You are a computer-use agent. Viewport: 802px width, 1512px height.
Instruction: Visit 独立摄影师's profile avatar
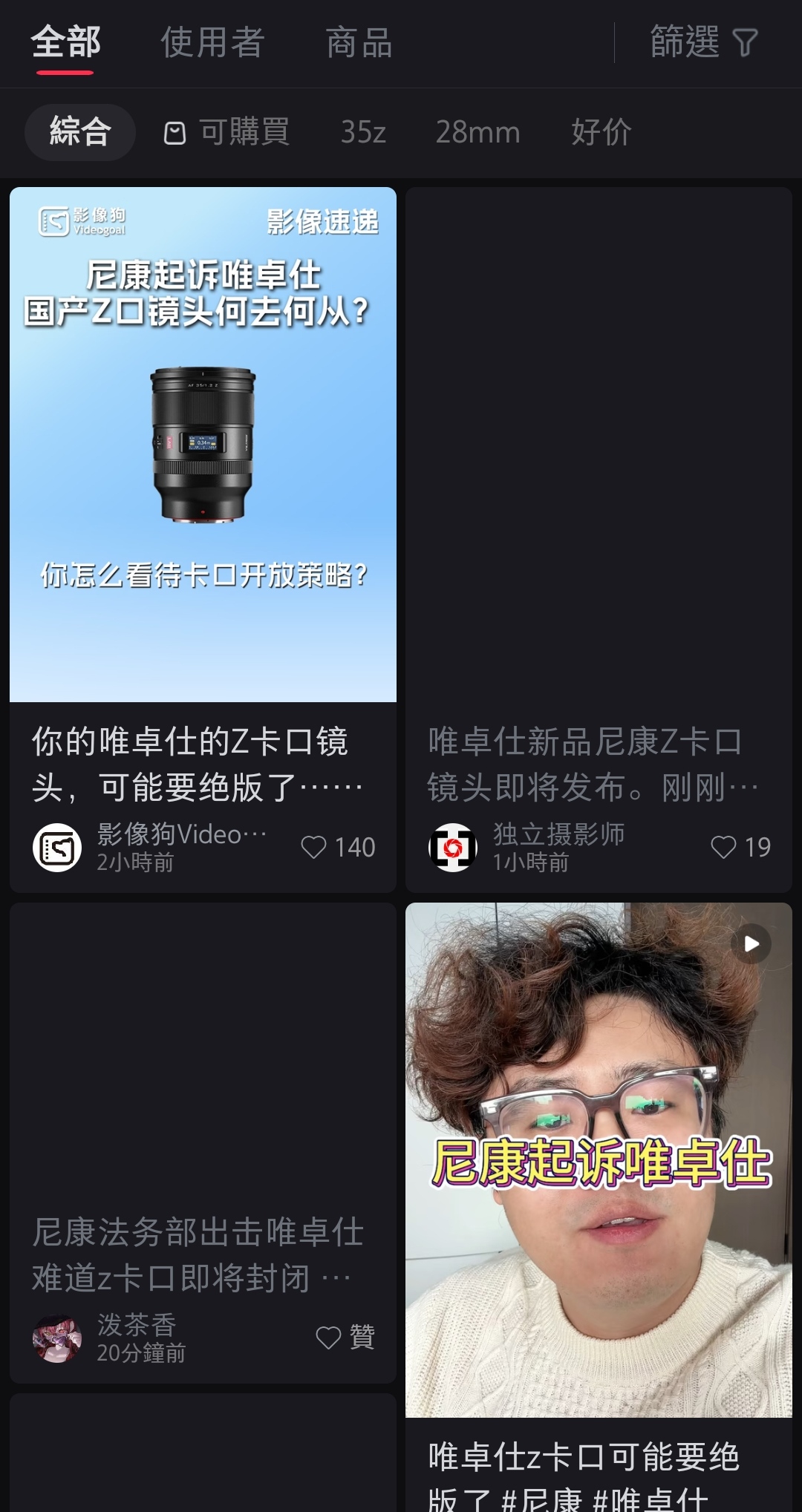[x=453, y=847]
